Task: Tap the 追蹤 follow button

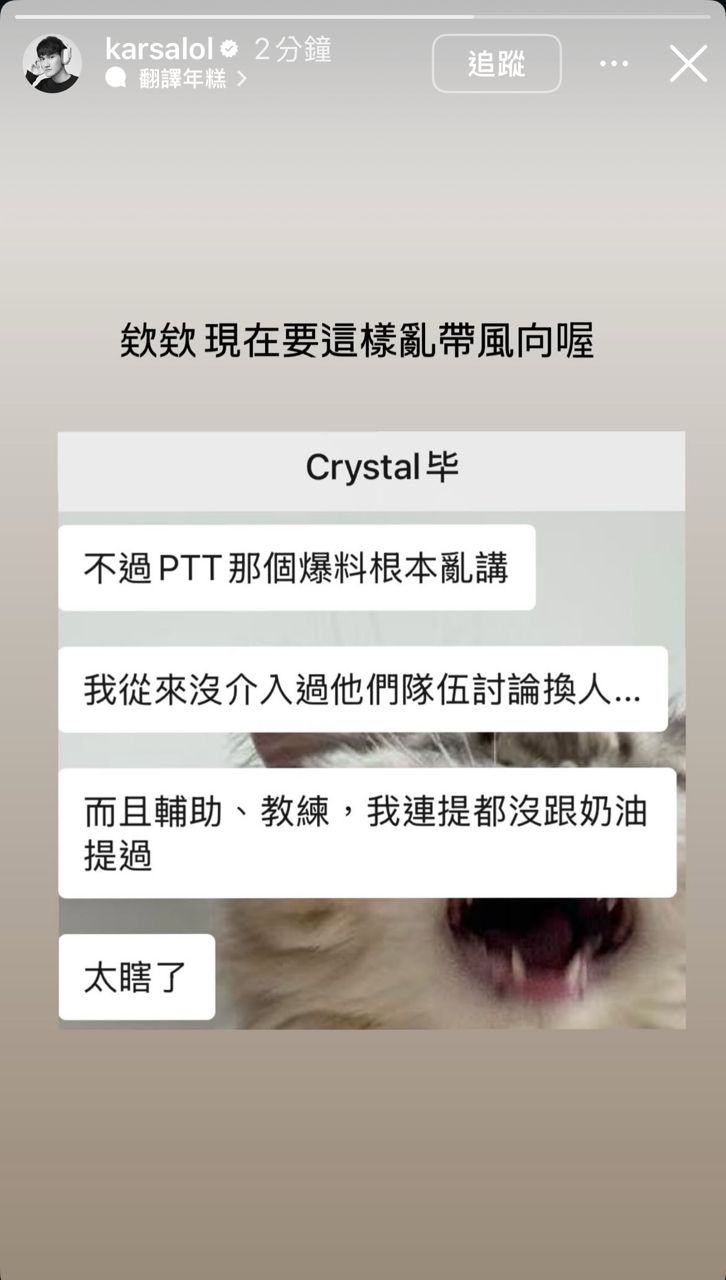Action: (x=496, y=63)
